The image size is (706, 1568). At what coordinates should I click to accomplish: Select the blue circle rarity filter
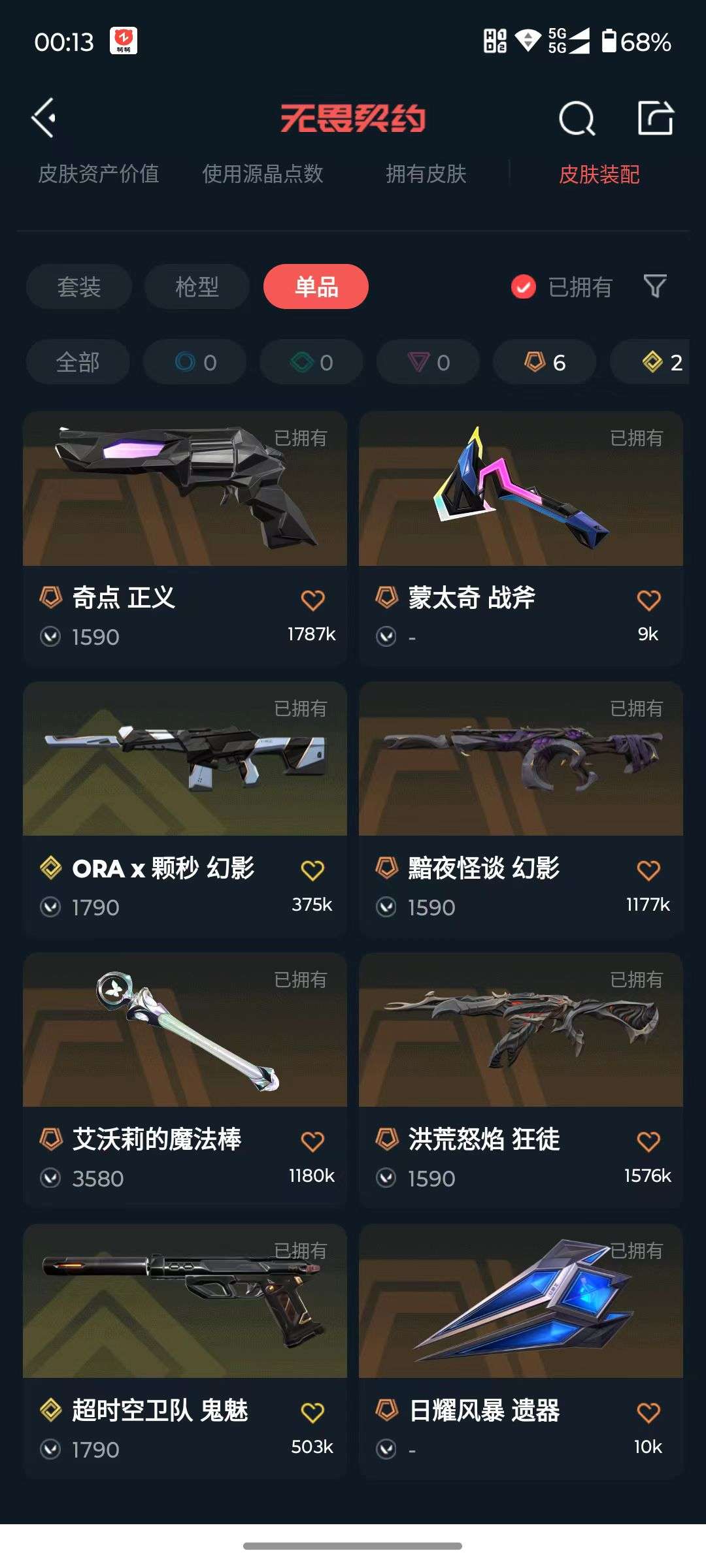(x=193, y=362)
